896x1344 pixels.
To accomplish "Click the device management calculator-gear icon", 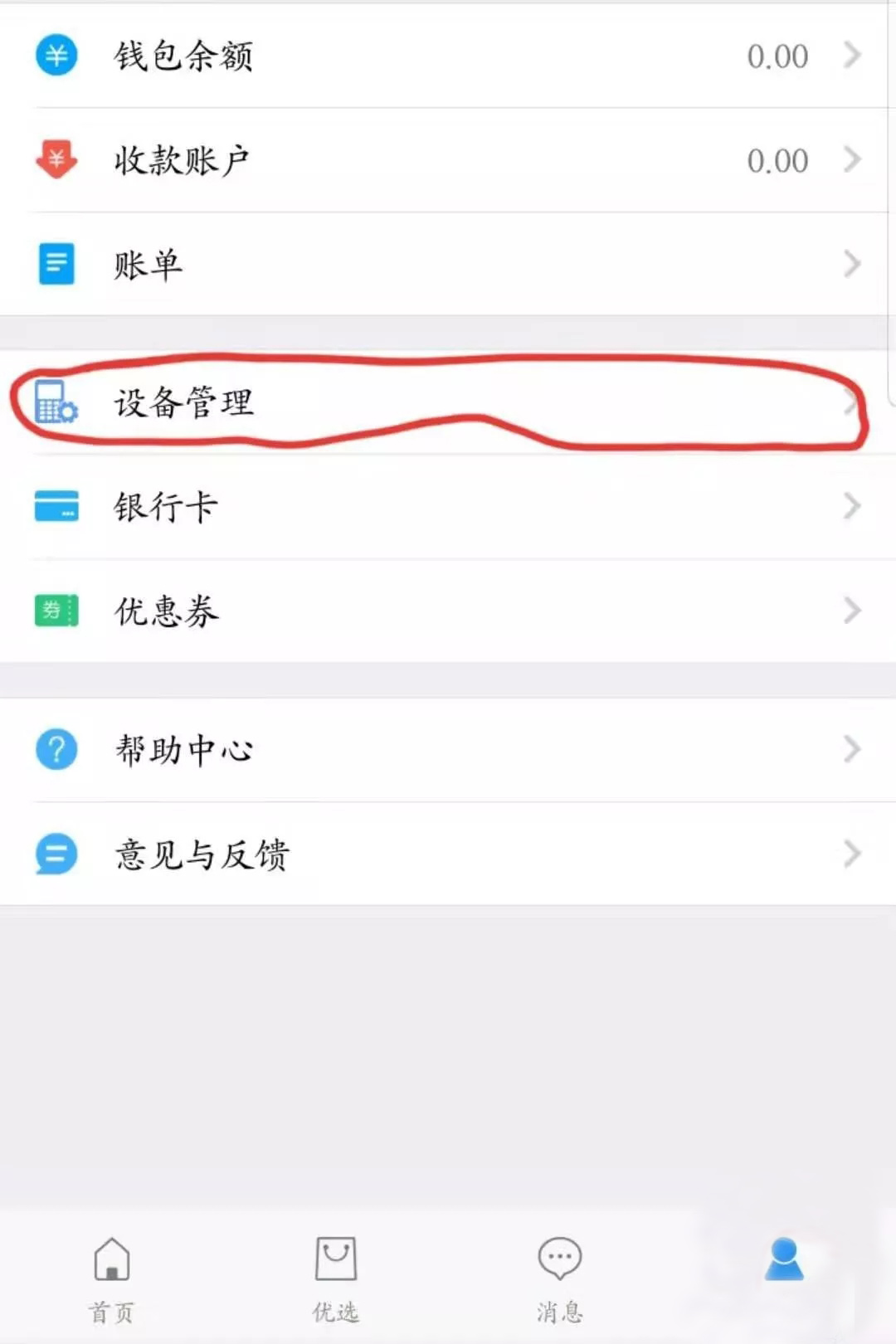I will point(55,405).
